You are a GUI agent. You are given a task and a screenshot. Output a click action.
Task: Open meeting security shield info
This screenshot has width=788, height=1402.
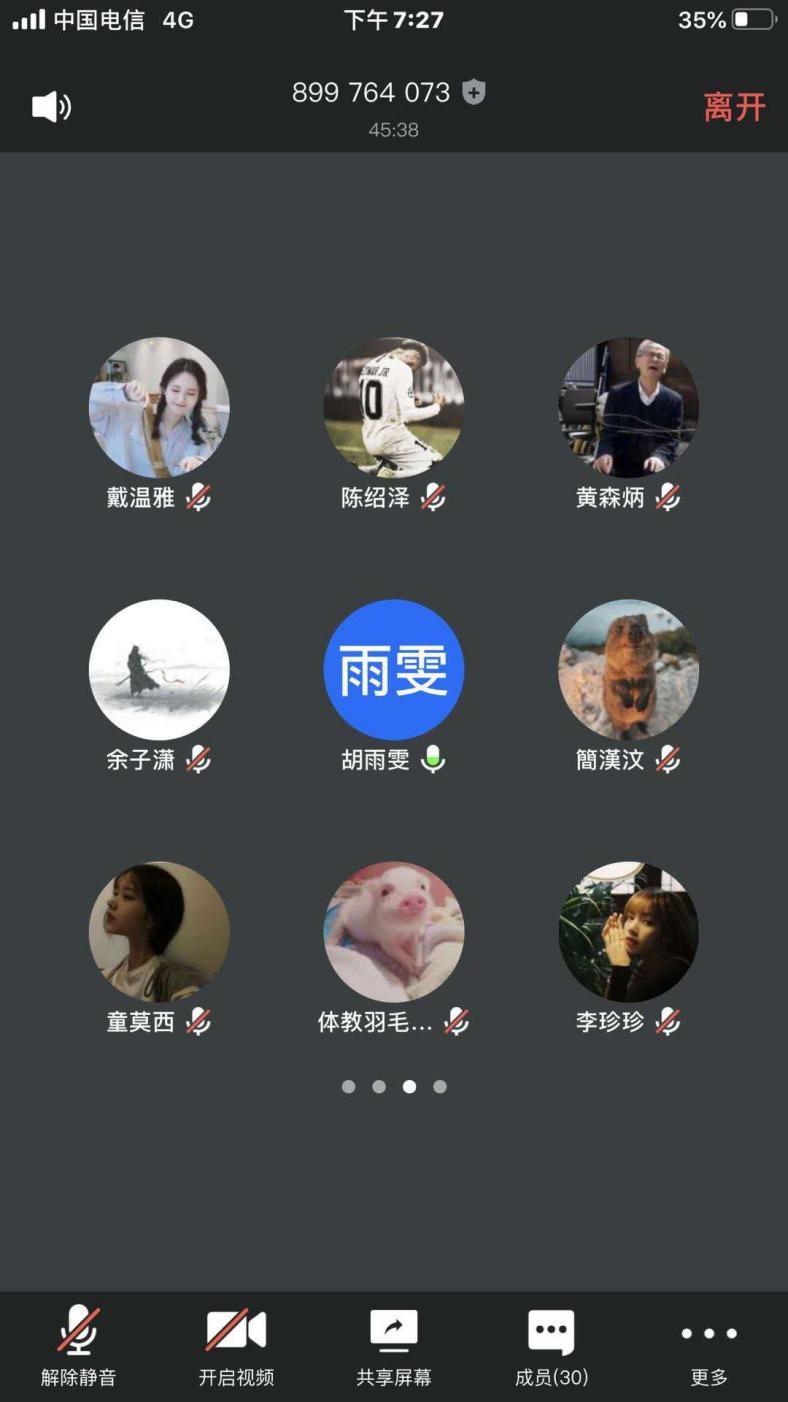pyautogui.click(x=474, y=93)
